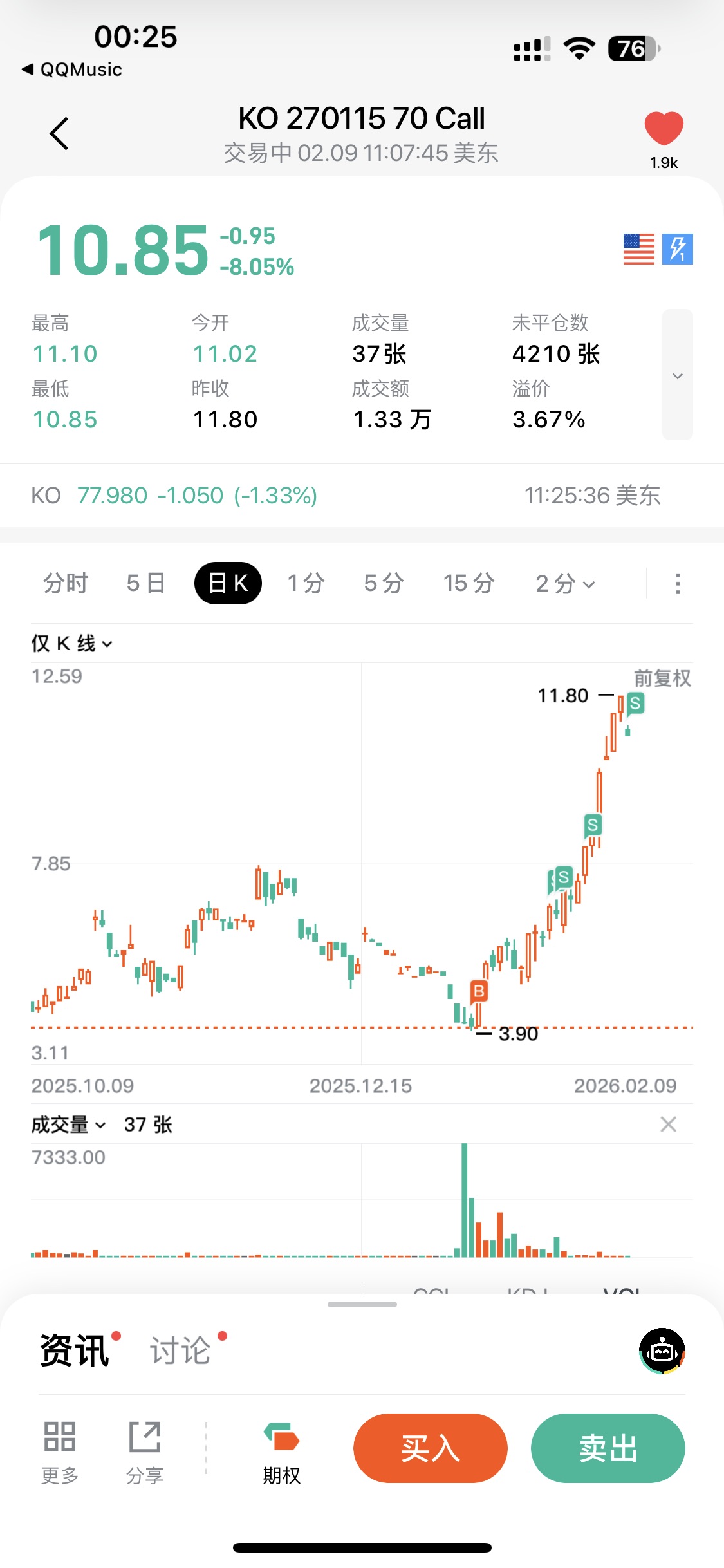The image size is (724, 1568).
Task: Switch to the 讨论 tab
Action: (181, 1350)
